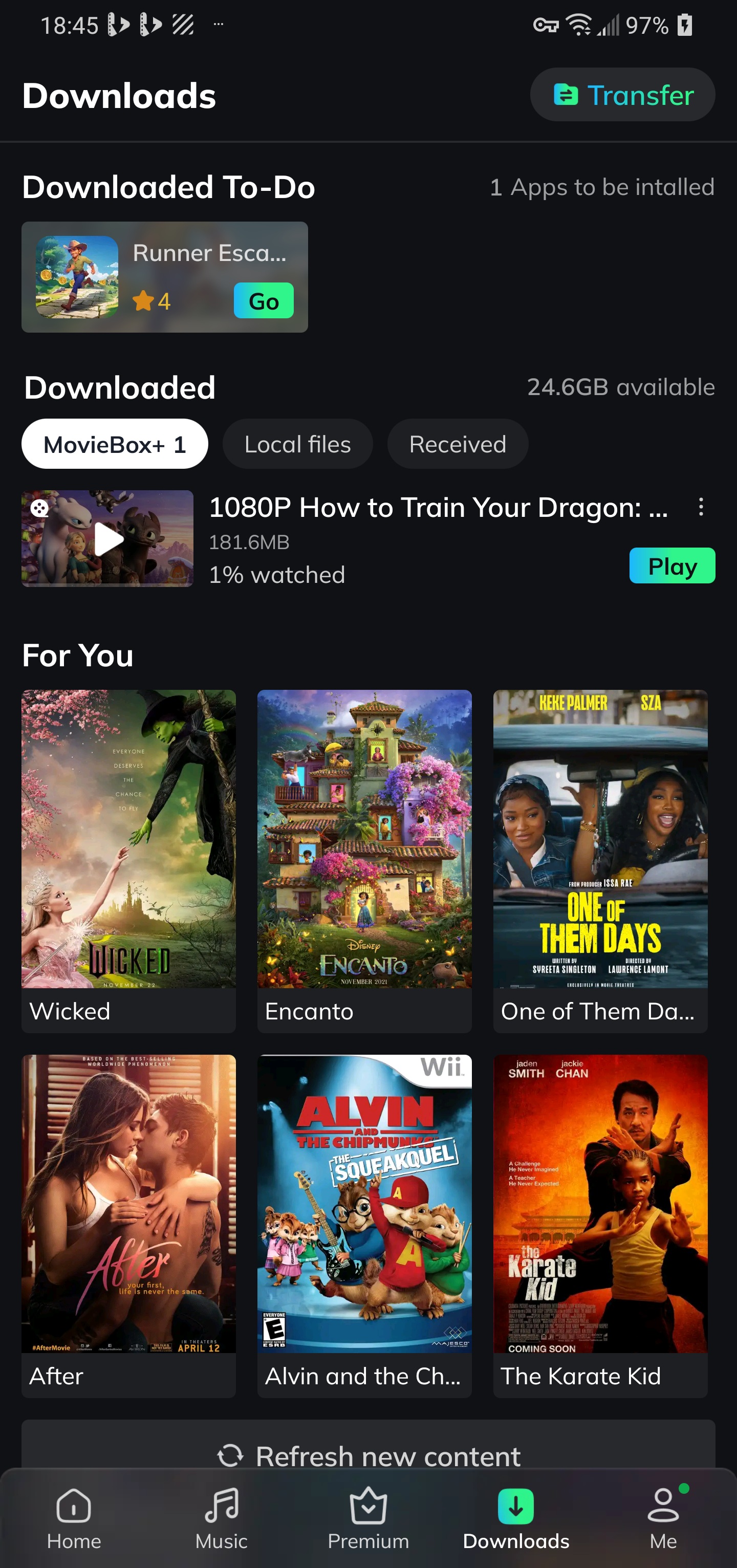Tap Go on Runner Escape app
Image resolution: width=737 pixels, height=1568 pixels.
click(x=263, y=301)
